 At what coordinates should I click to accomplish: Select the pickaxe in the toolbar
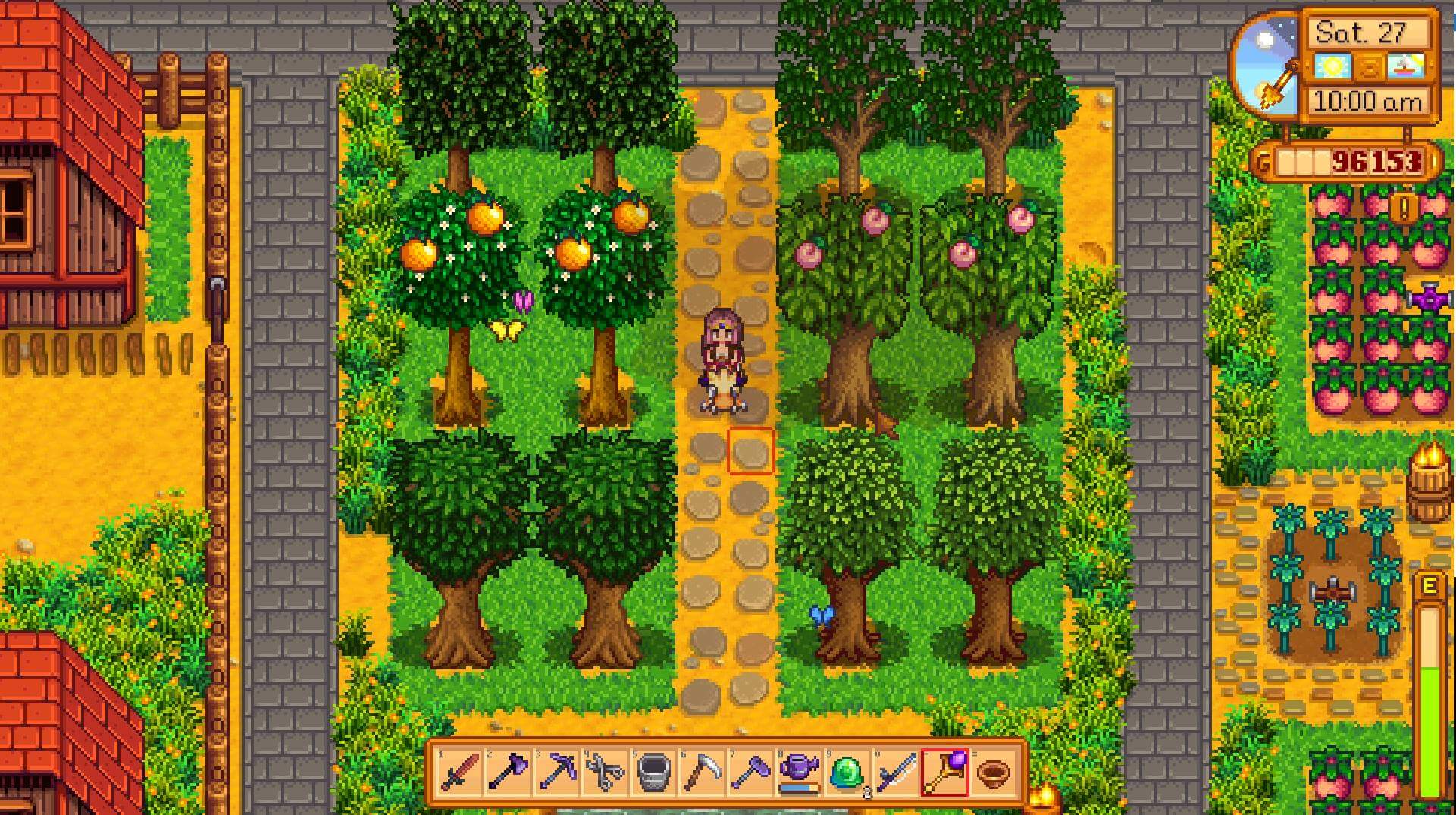[x=556, y=773]
